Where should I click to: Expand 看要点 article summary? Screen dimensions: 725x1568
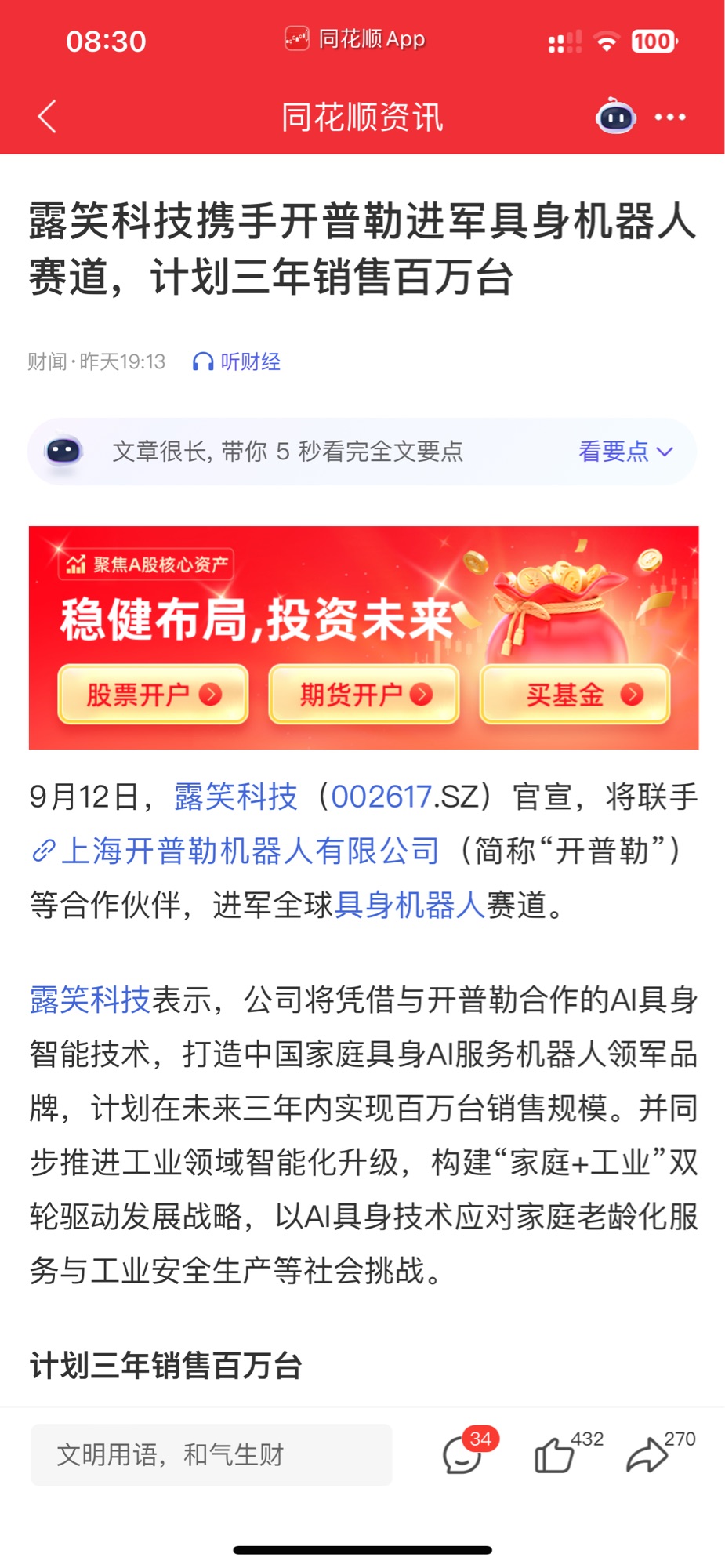tap(625, 452)
